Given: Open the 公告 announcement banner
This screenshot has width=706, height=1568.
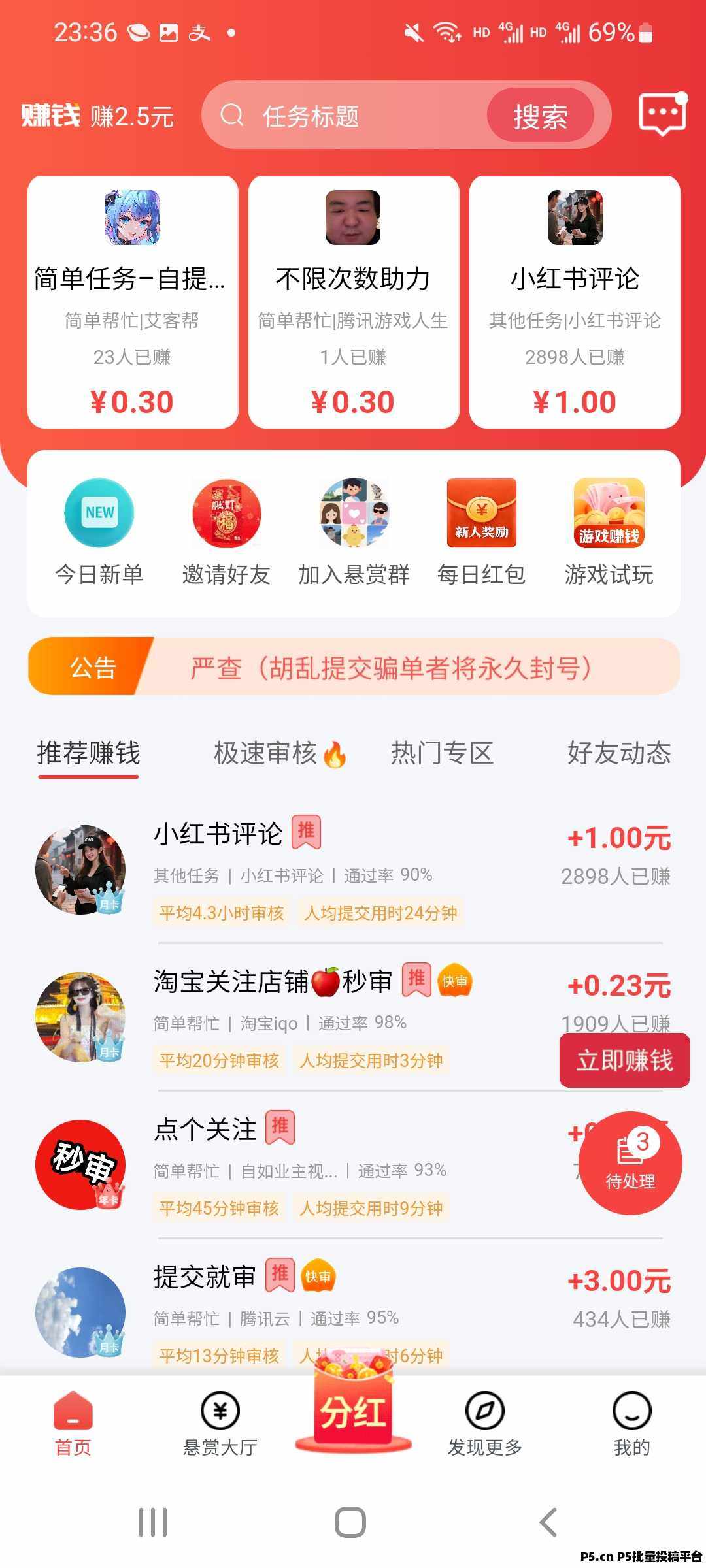Looking at the screenshot, I should click(353, 668).
